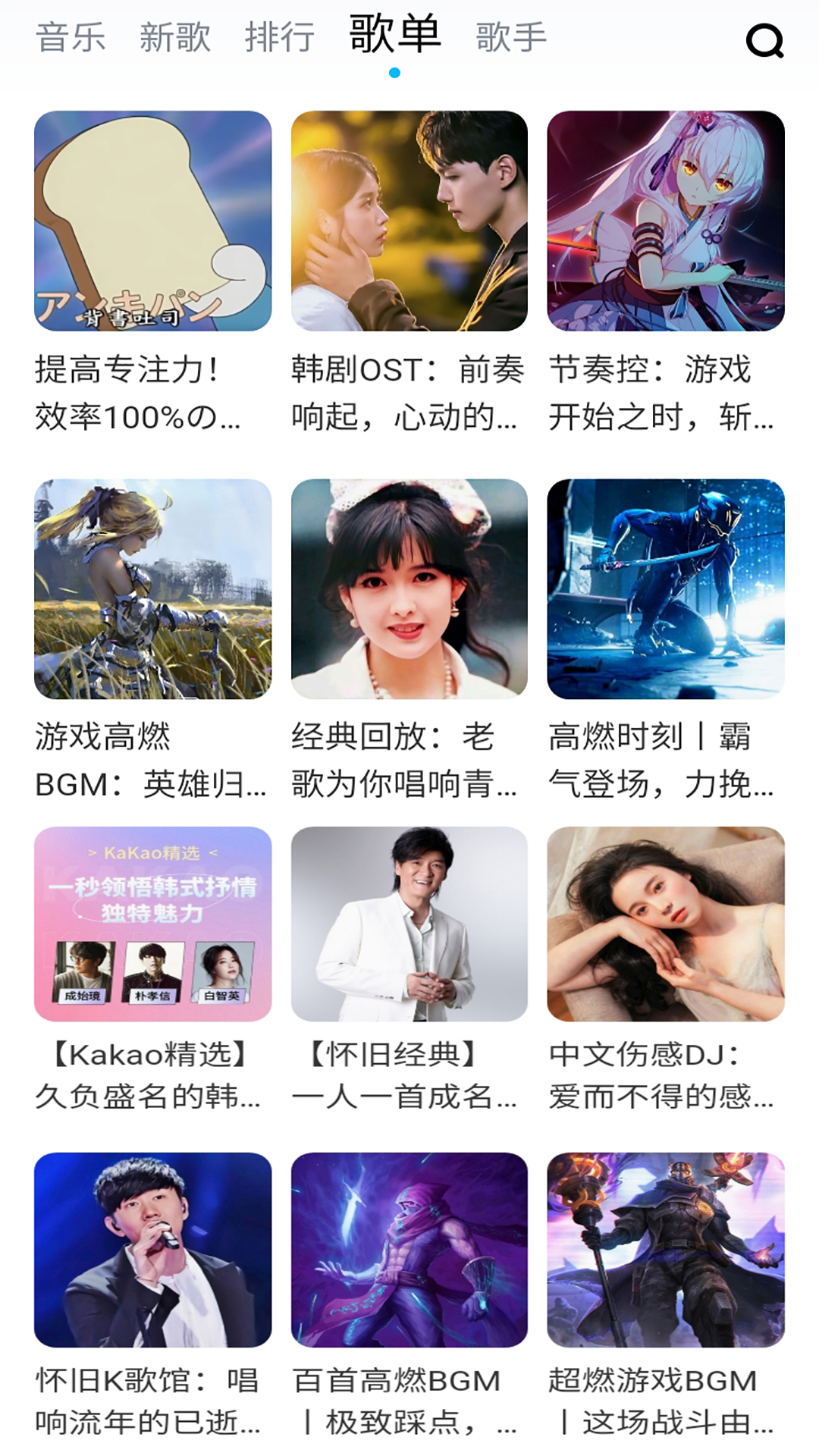
Task: Open the 高燃时刻丨霸气登场 playlist
Action: (666, 588)
